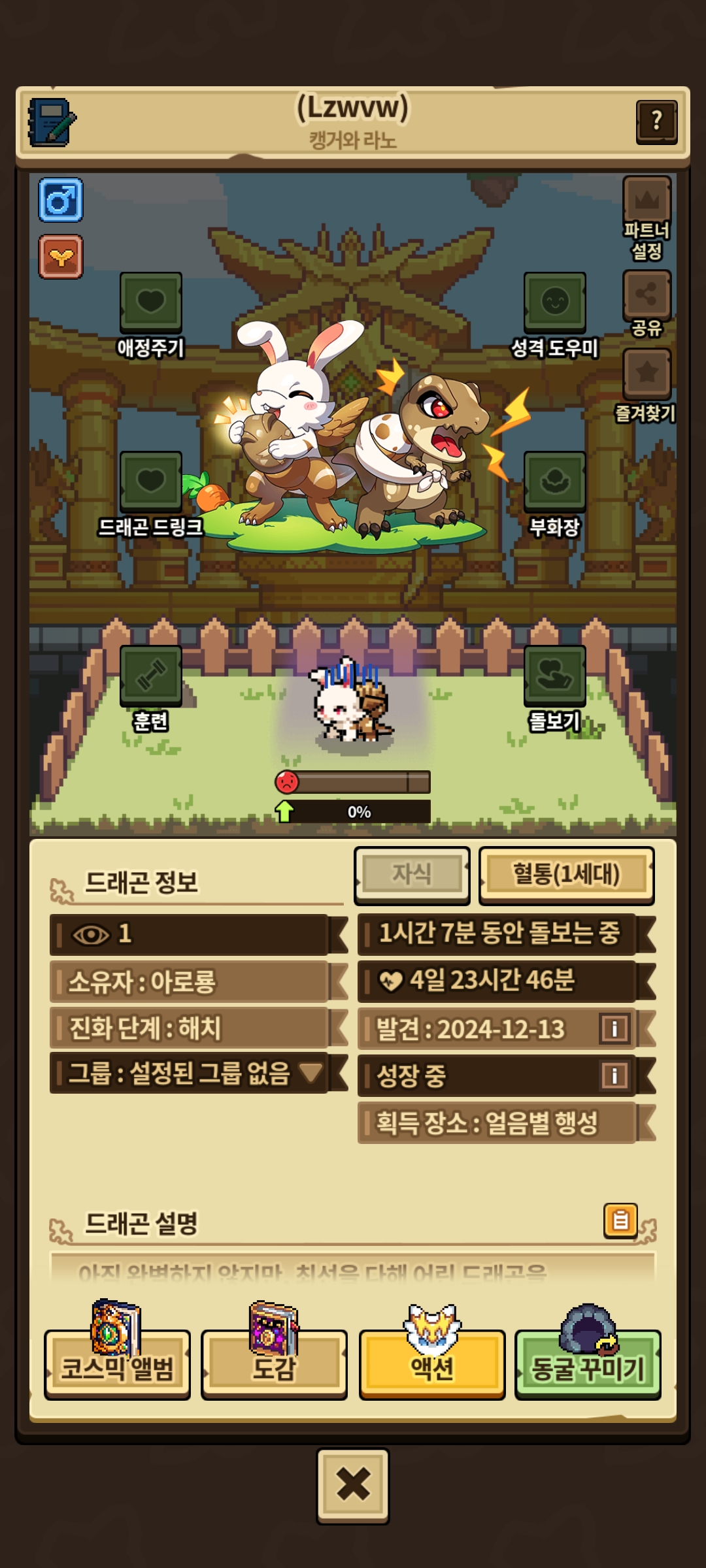This screenshot has width=706, height=1568.
Task: Add dragon to 즐겨찾기 favorites
Action: (x=647, y=373)
